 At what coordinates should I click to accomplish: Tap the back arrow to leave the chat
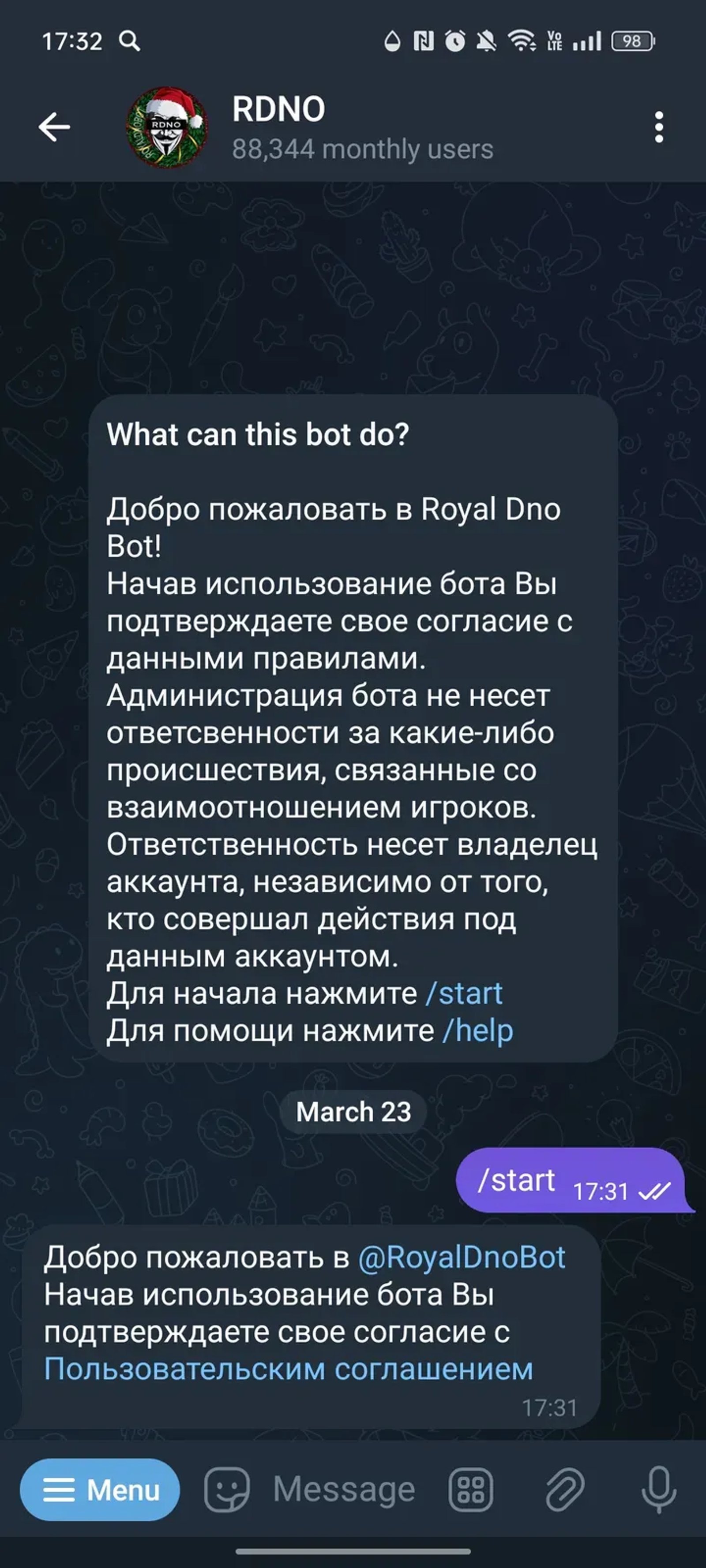pyautogui.click(x=53, y=127)
